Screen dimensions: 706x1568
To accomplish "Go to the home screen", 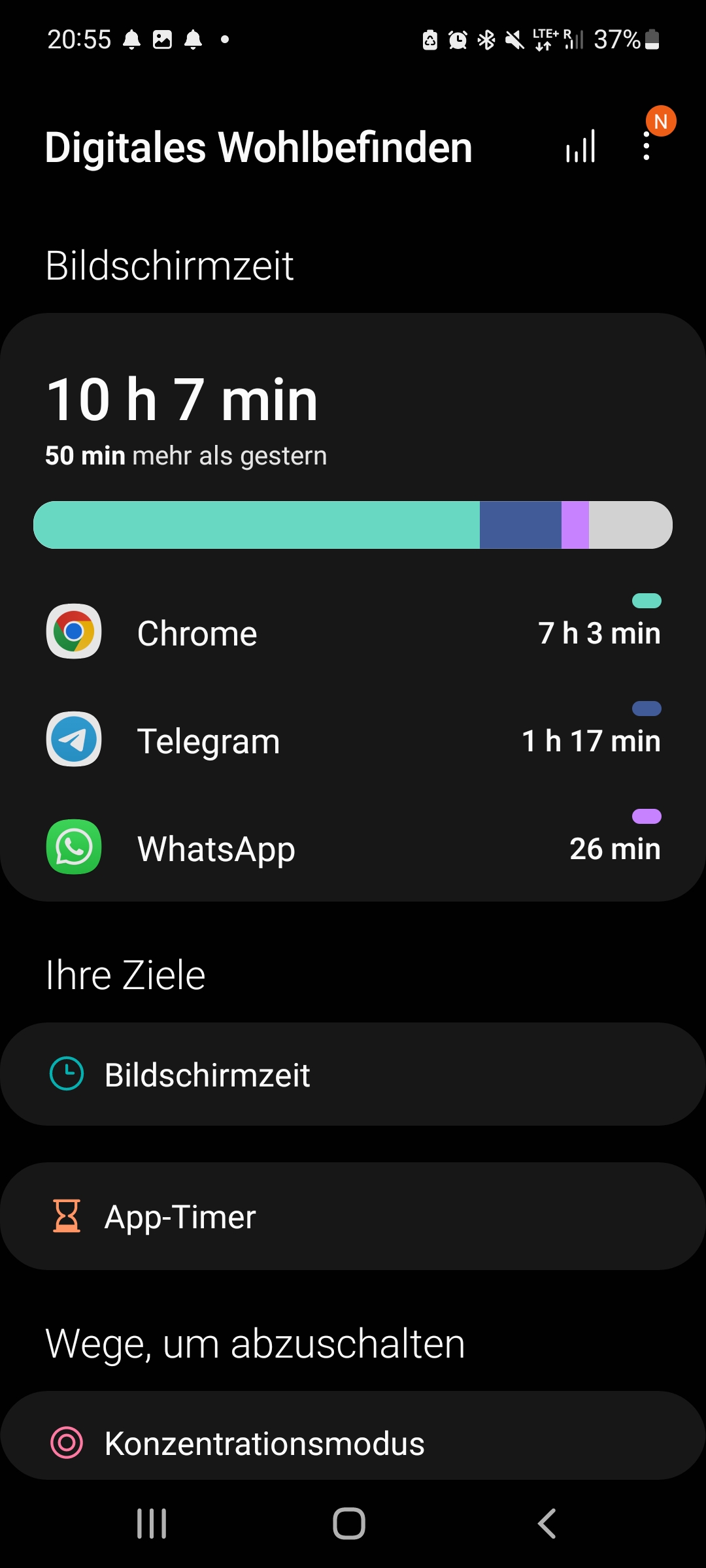I will pyautogui.click(x=349, y=1524).
